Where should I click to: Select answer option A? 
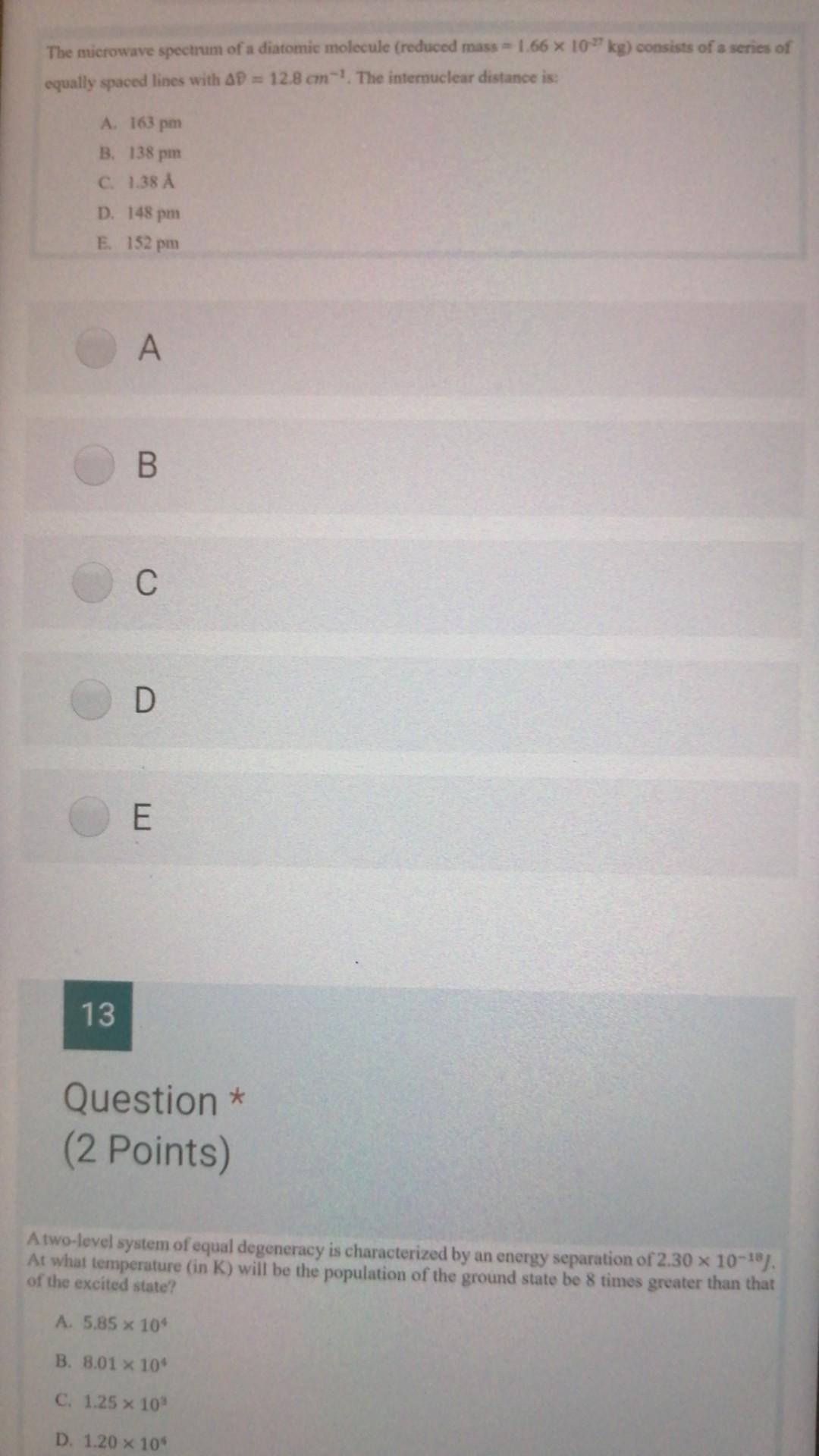tap(96, 349)
